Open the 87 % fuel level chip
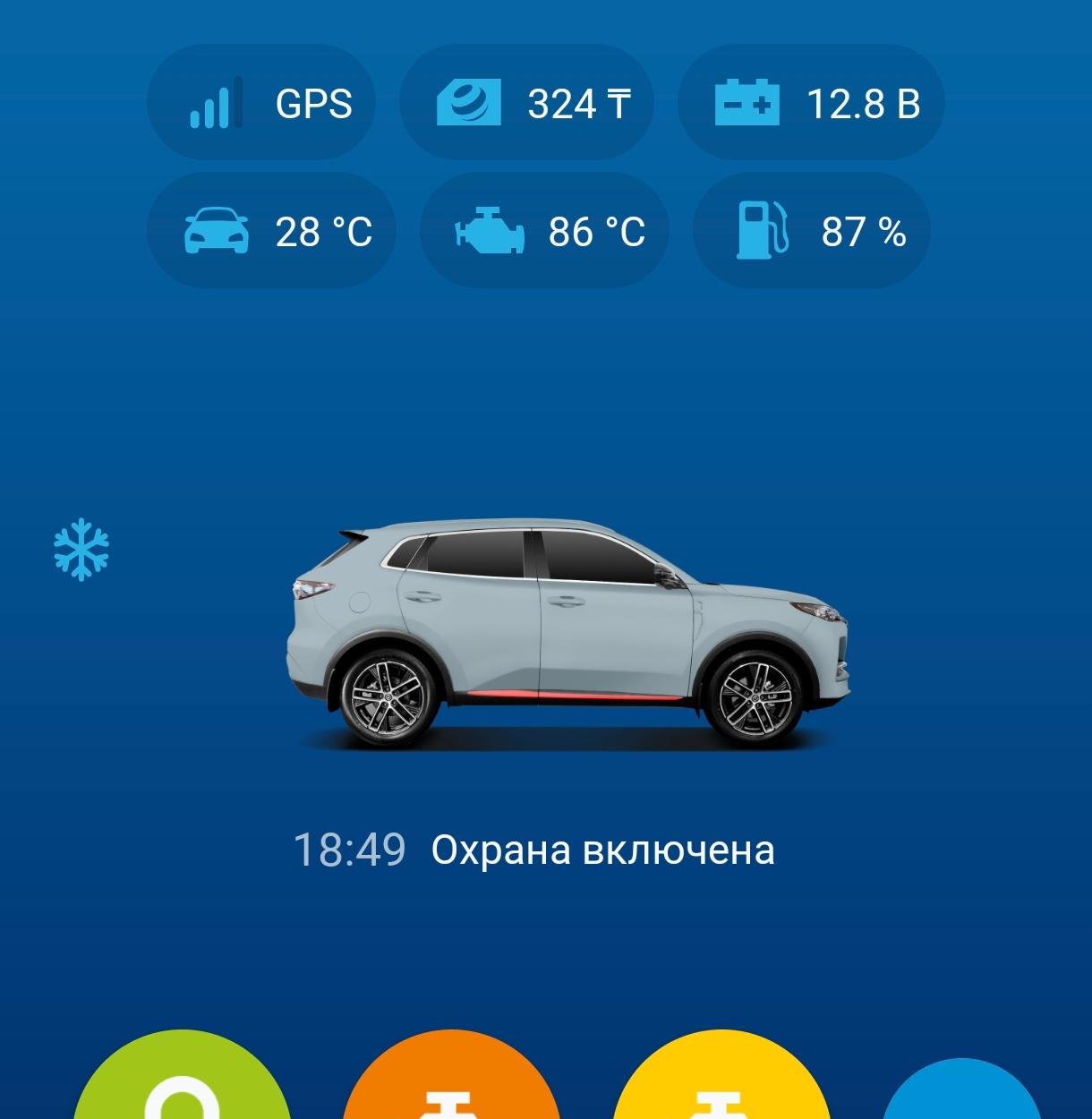This screenshot has width=1092, height=1119. pos(812,232)
